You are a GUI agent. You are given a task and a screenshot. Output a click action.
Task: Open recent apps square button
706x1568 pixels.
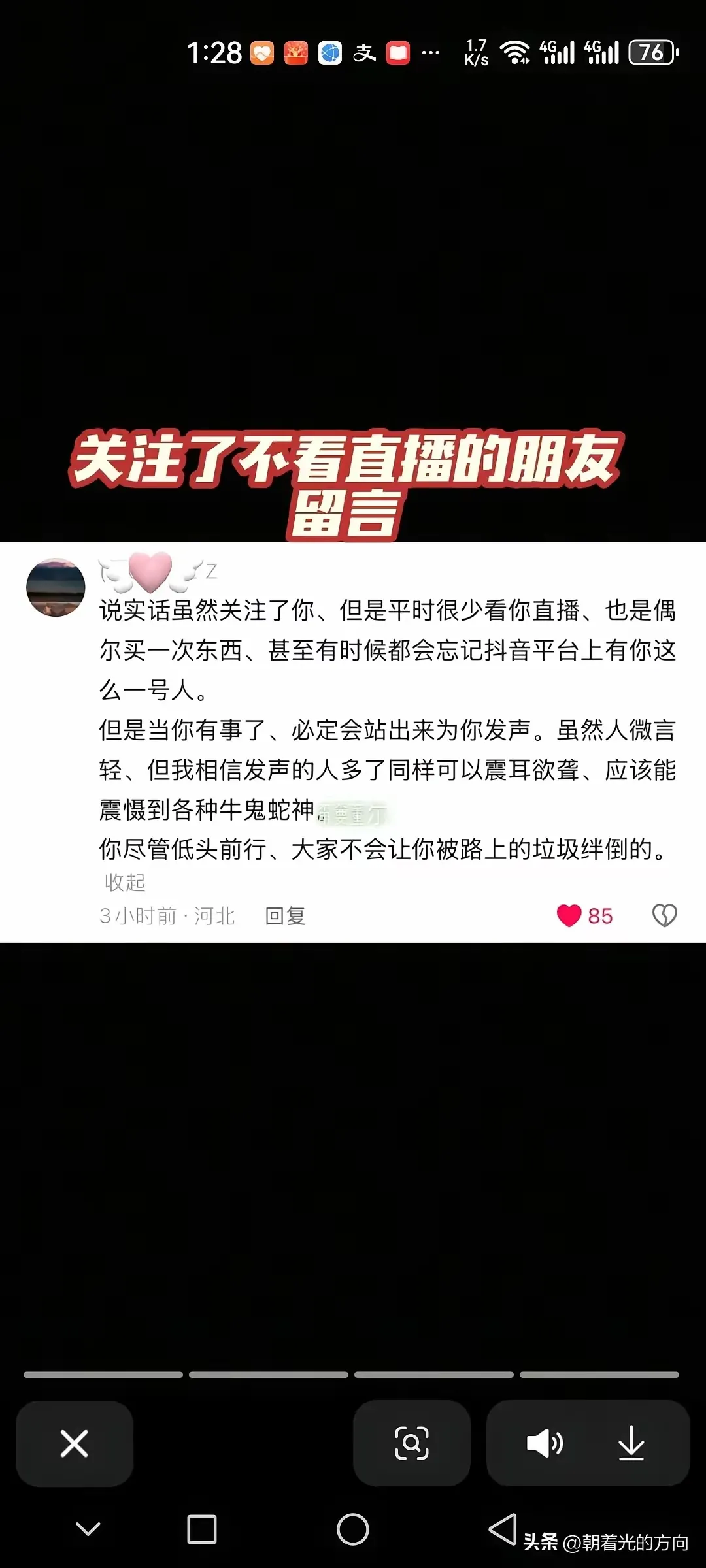pyautogui.click(x=201, y=1529)
